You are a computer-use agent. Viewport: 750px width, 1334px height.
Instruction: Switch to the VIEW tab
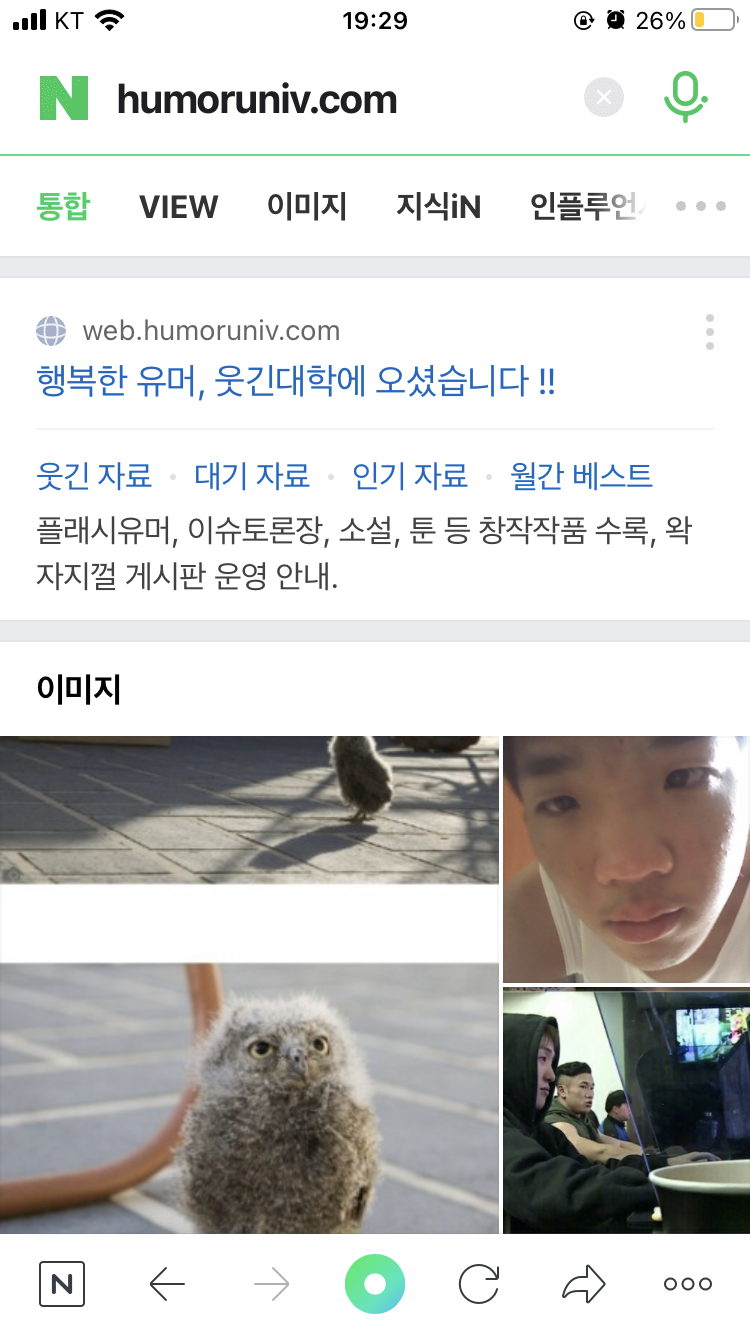178,207
